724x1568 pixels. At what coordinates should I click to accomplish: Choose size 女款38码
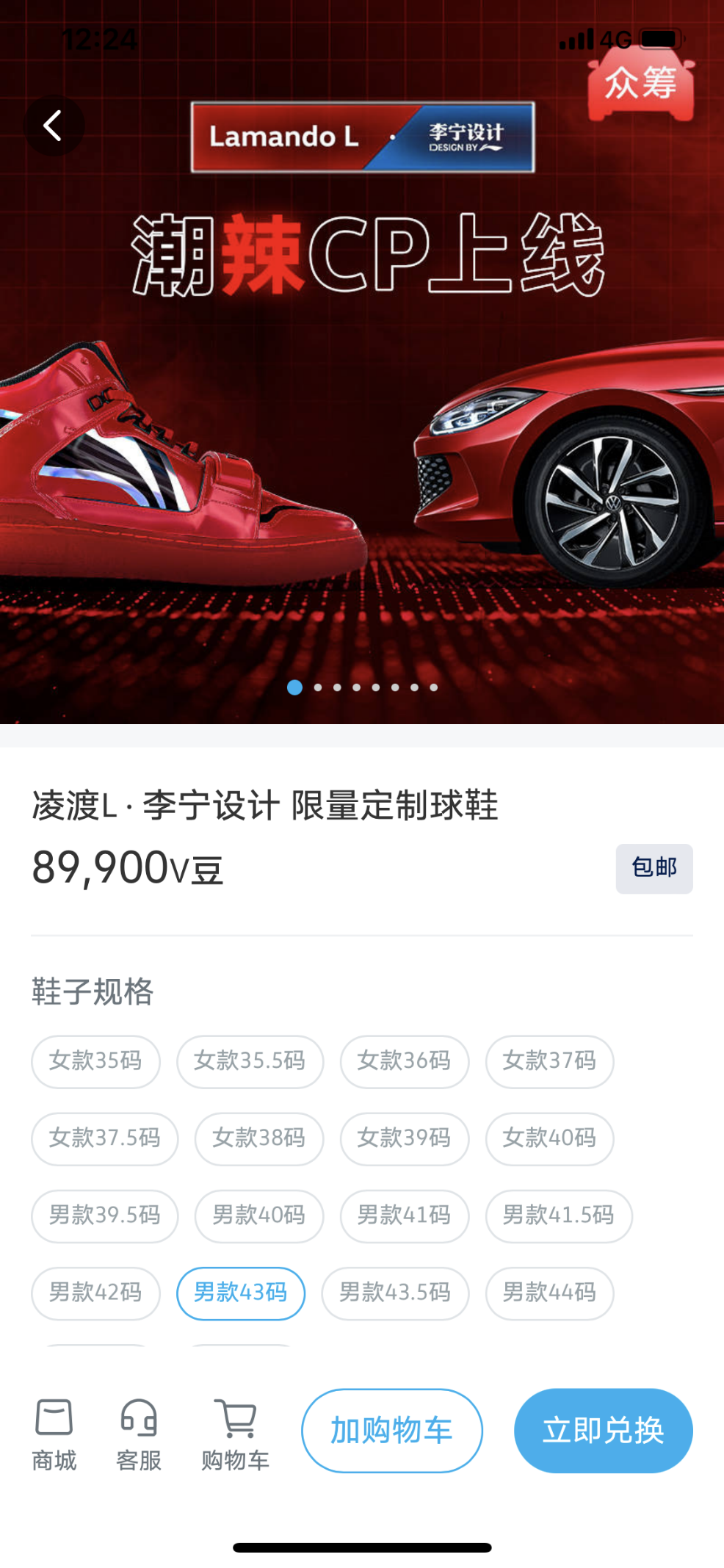(258, 1138)
